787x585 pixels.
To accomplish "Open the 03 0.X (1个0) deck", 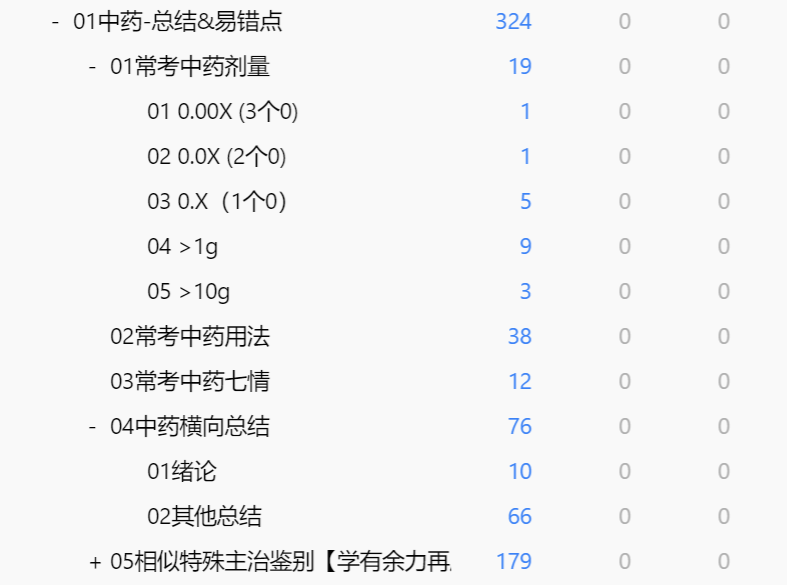I will (x=216, y=202).
